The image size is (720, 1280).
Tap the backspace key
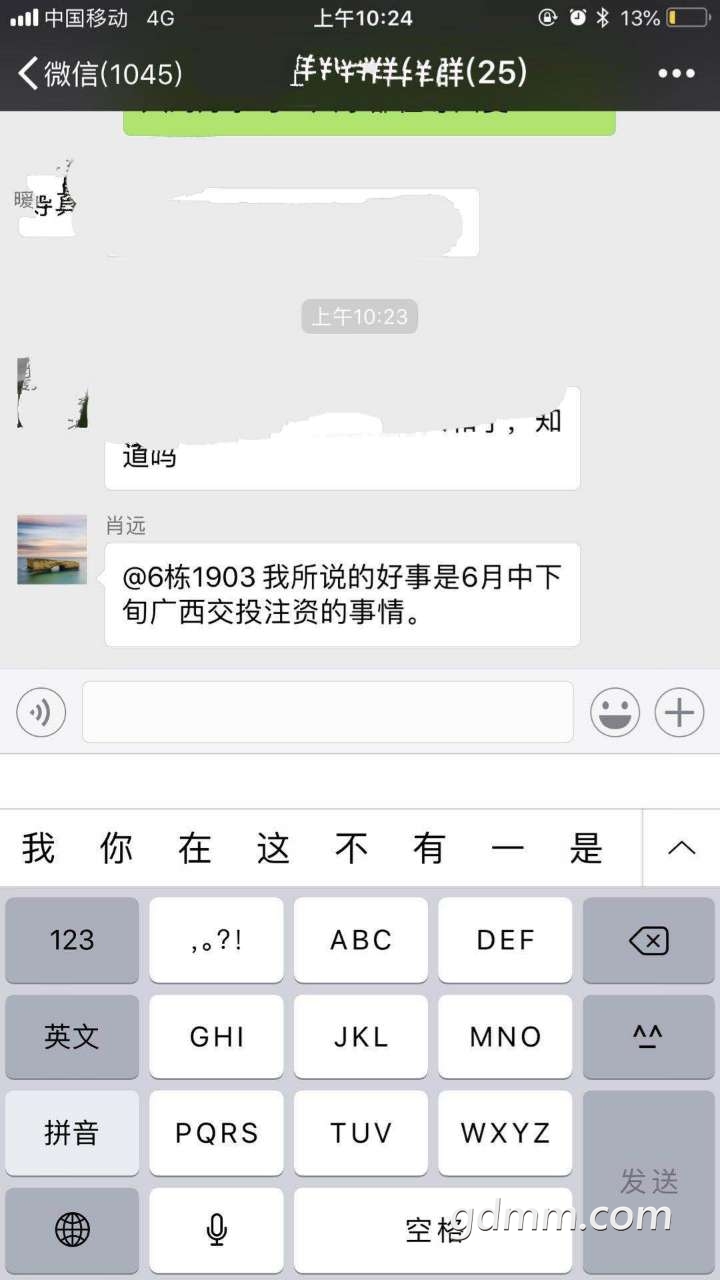649,940
